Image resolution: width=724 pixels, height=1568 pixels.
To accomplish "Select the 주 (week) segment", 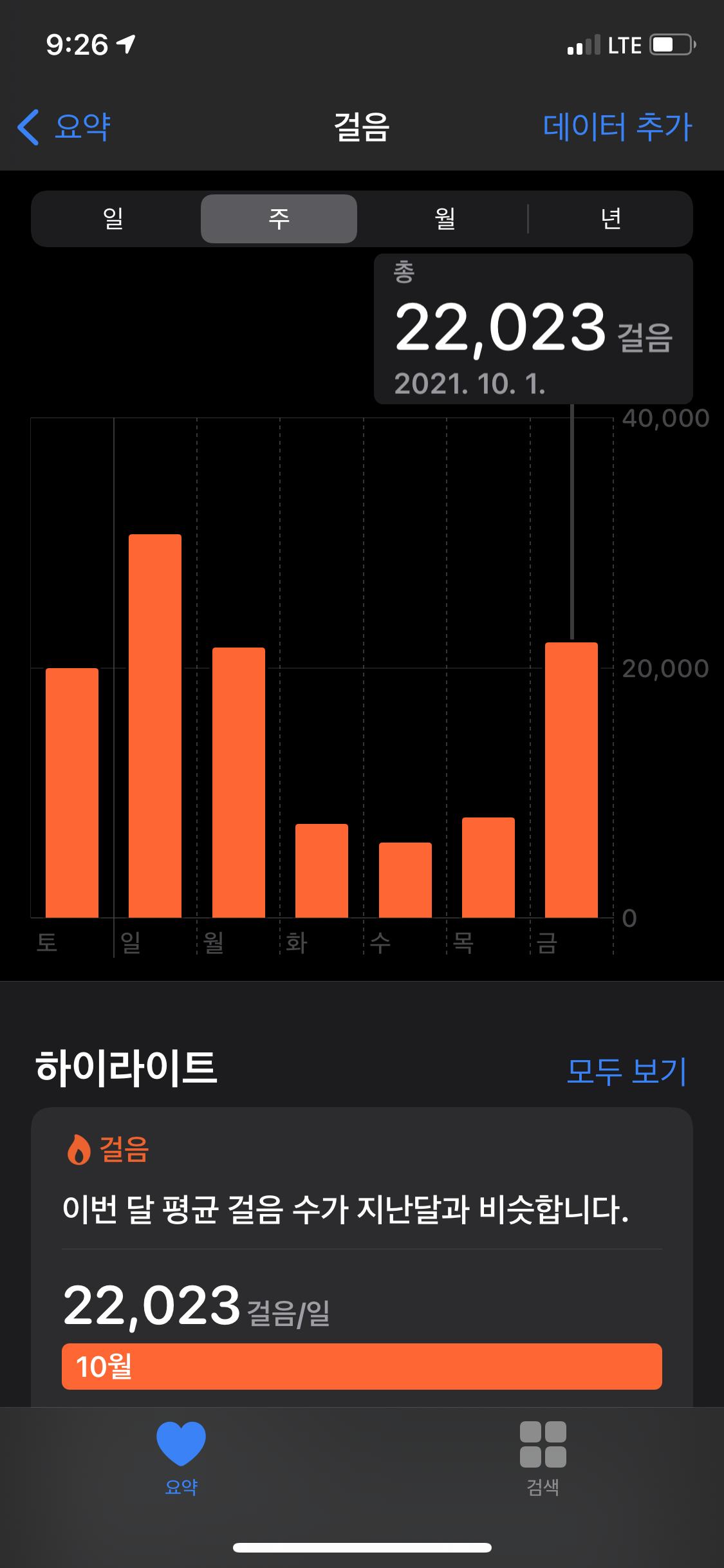I will tap(279, 219).
